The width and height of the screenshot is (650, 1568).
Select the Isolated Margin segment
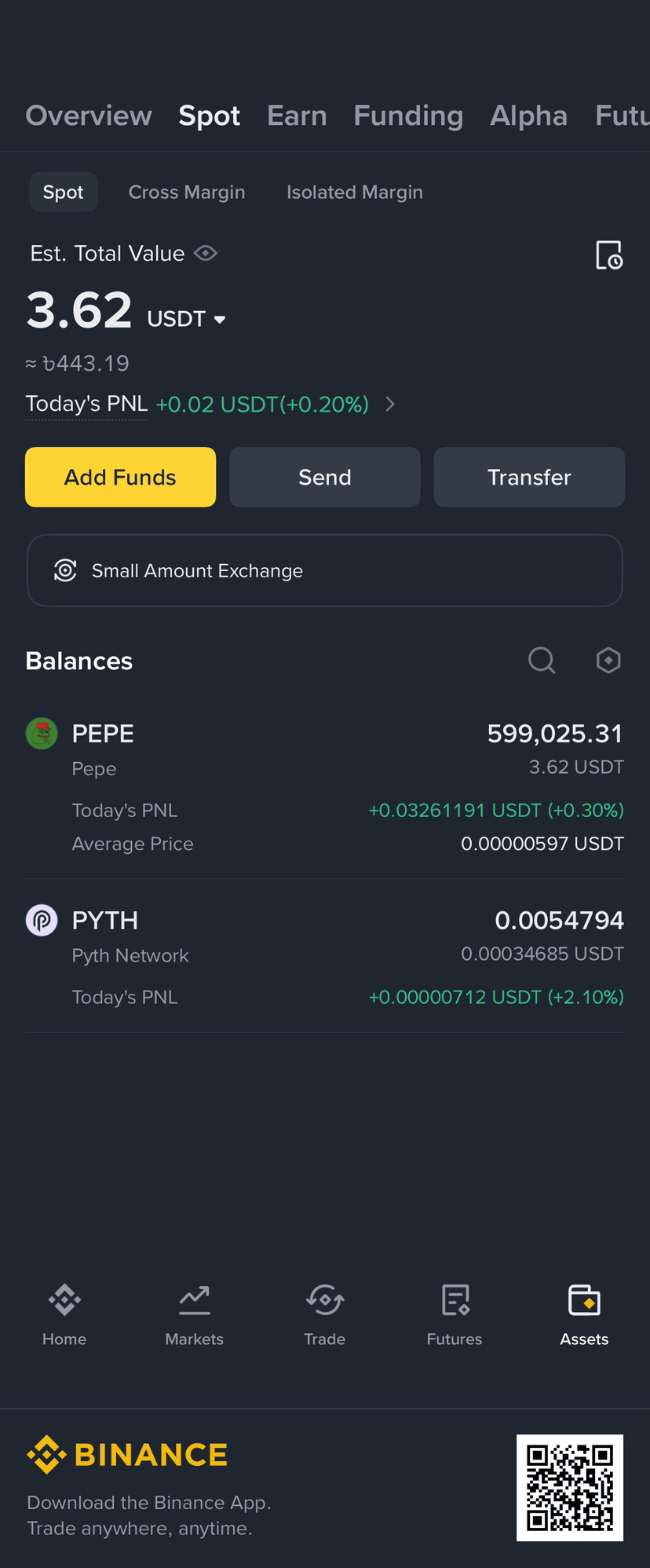pos(354,192)
